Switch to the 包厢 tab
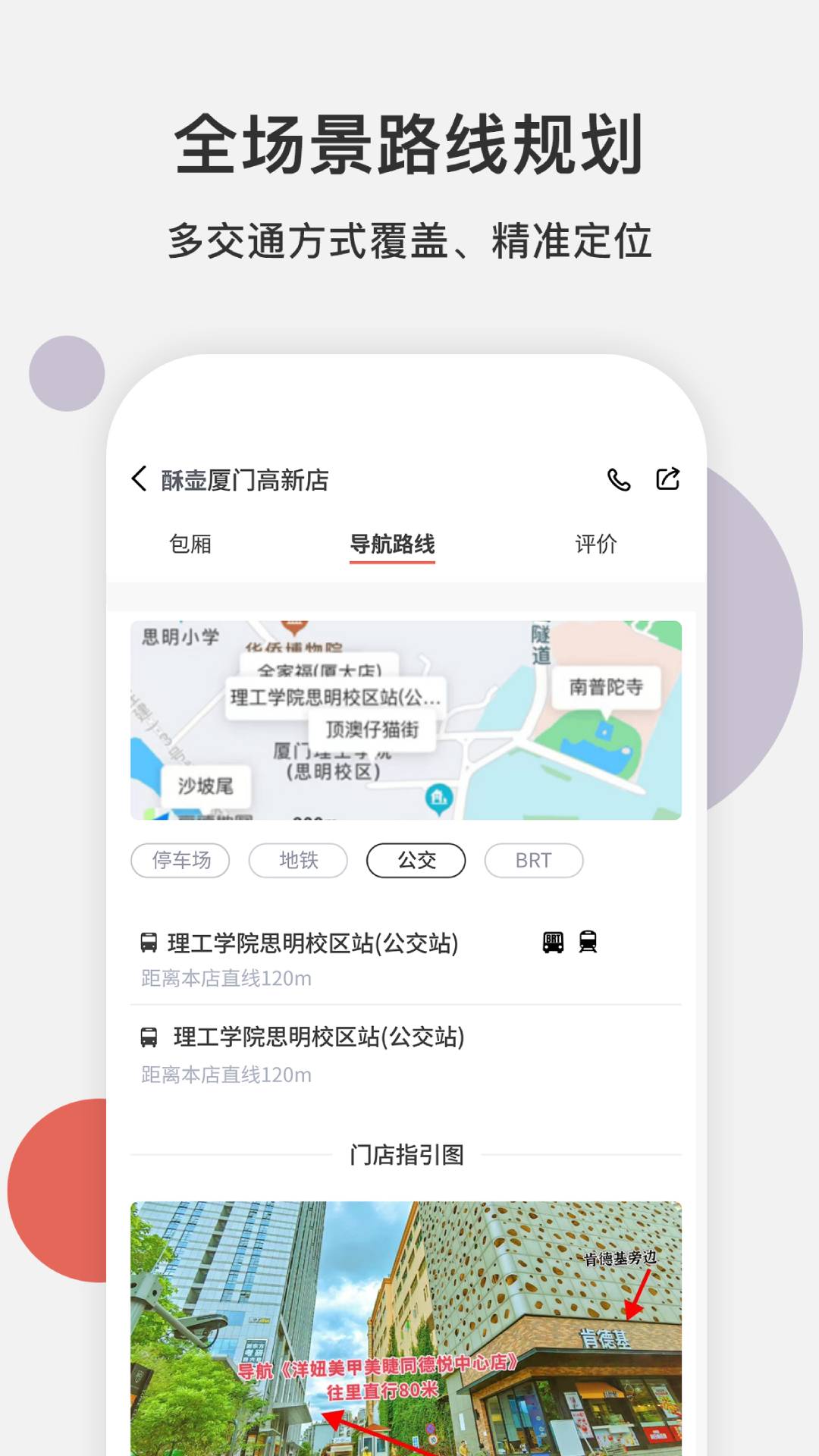 point(190,544)
